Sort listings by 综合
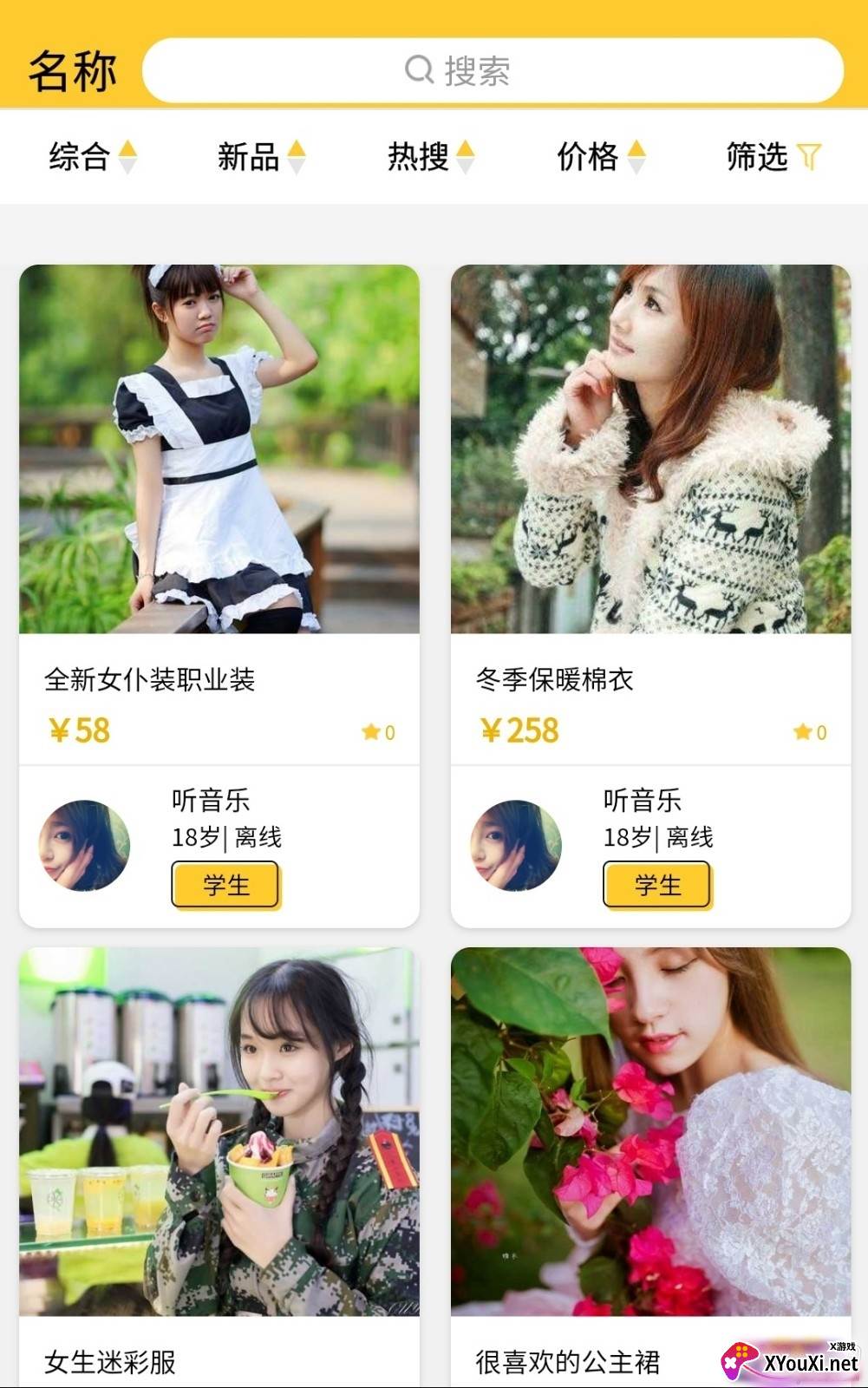The width and height of the screenshot is (868, 1388). point(92,157)
